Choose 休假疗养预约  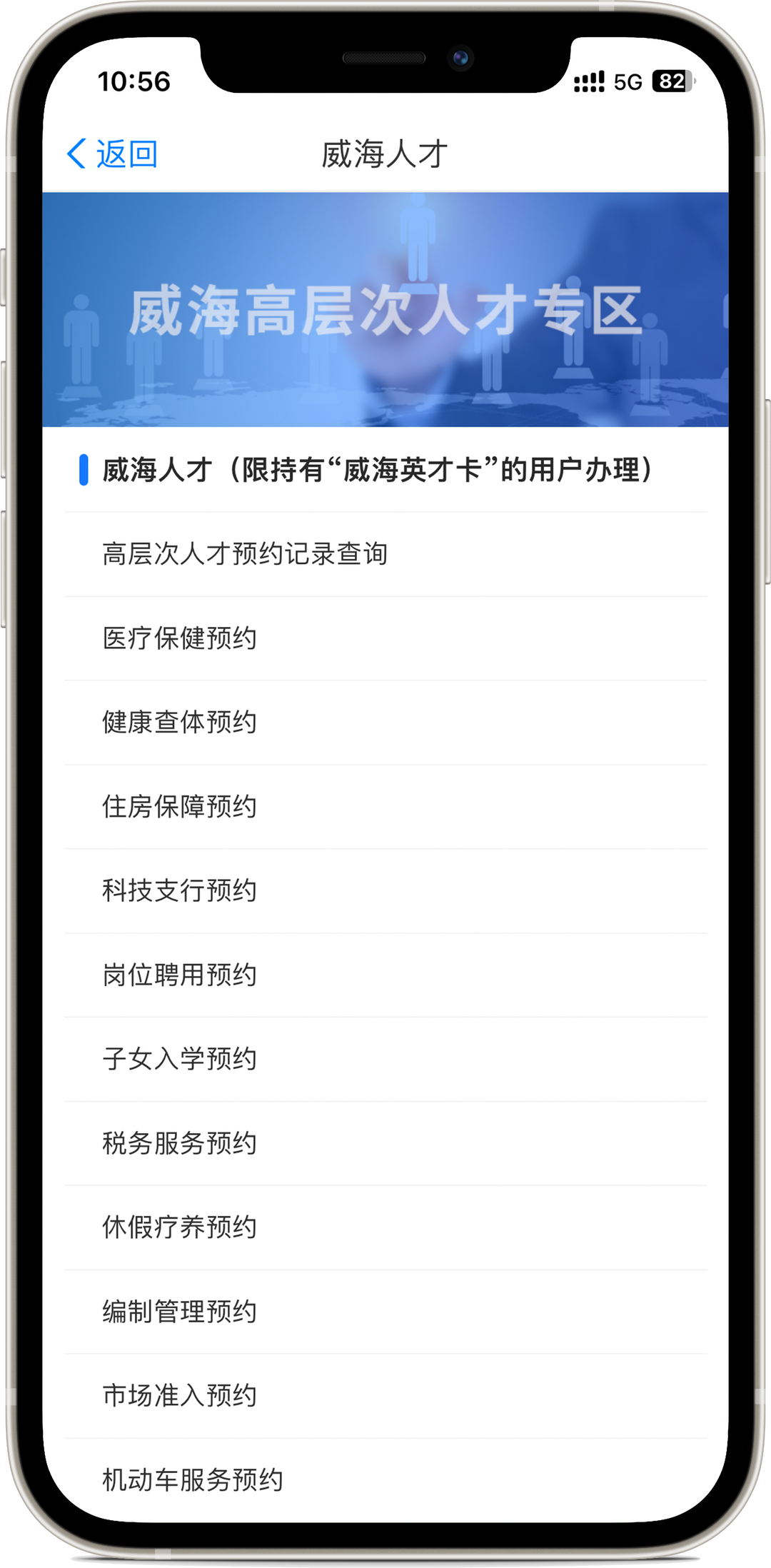tap(179, 1227)
